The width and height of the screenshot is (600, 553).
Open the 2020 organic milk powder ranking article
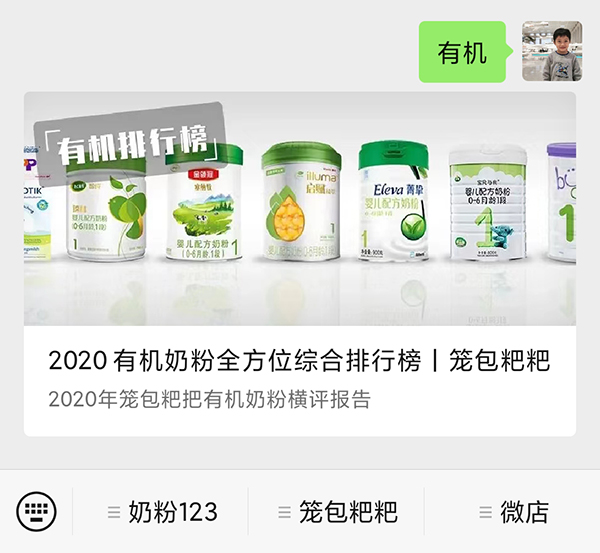[299, 360]
